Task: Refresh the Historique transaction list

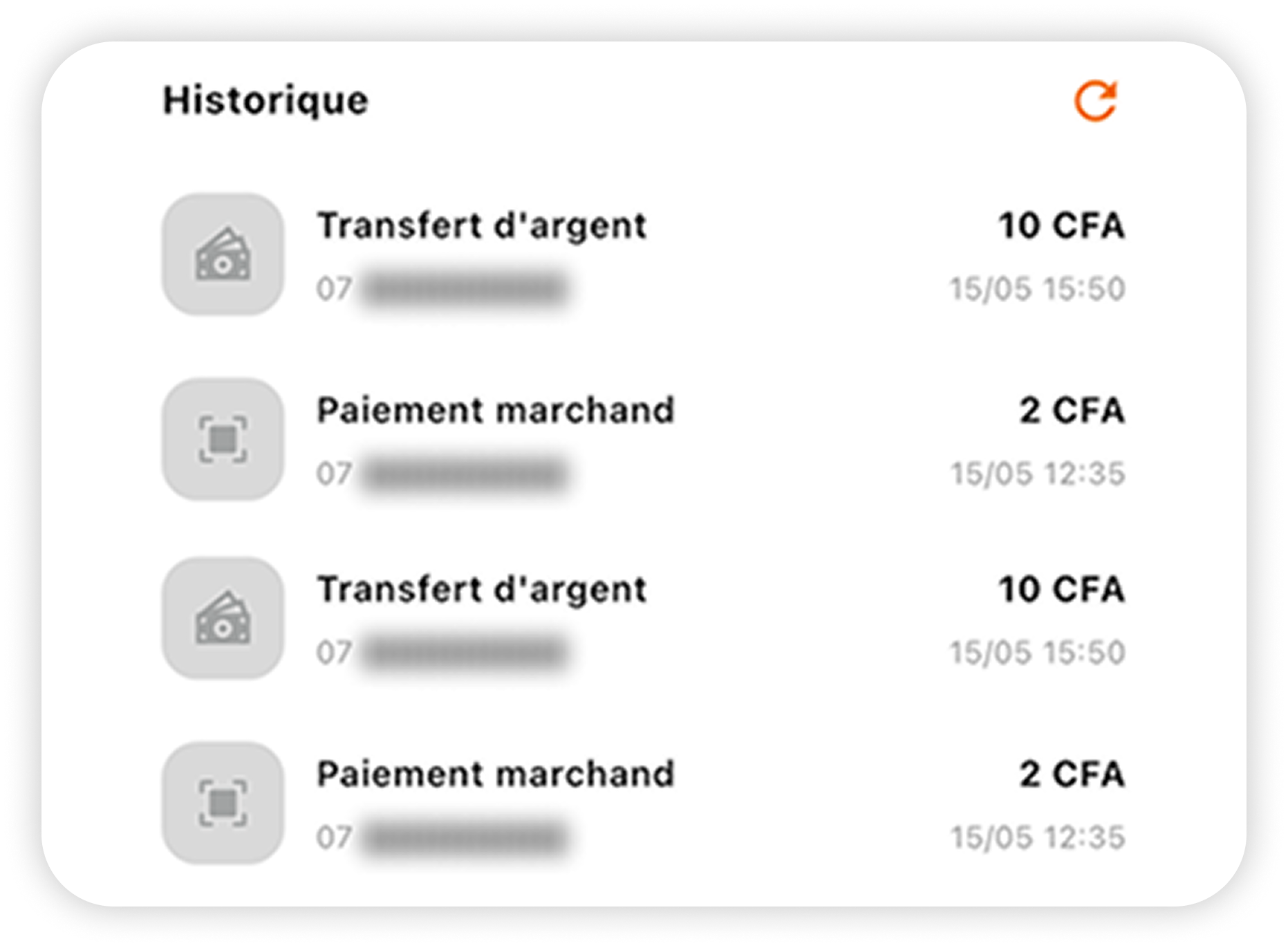Action: point(1095,102)
